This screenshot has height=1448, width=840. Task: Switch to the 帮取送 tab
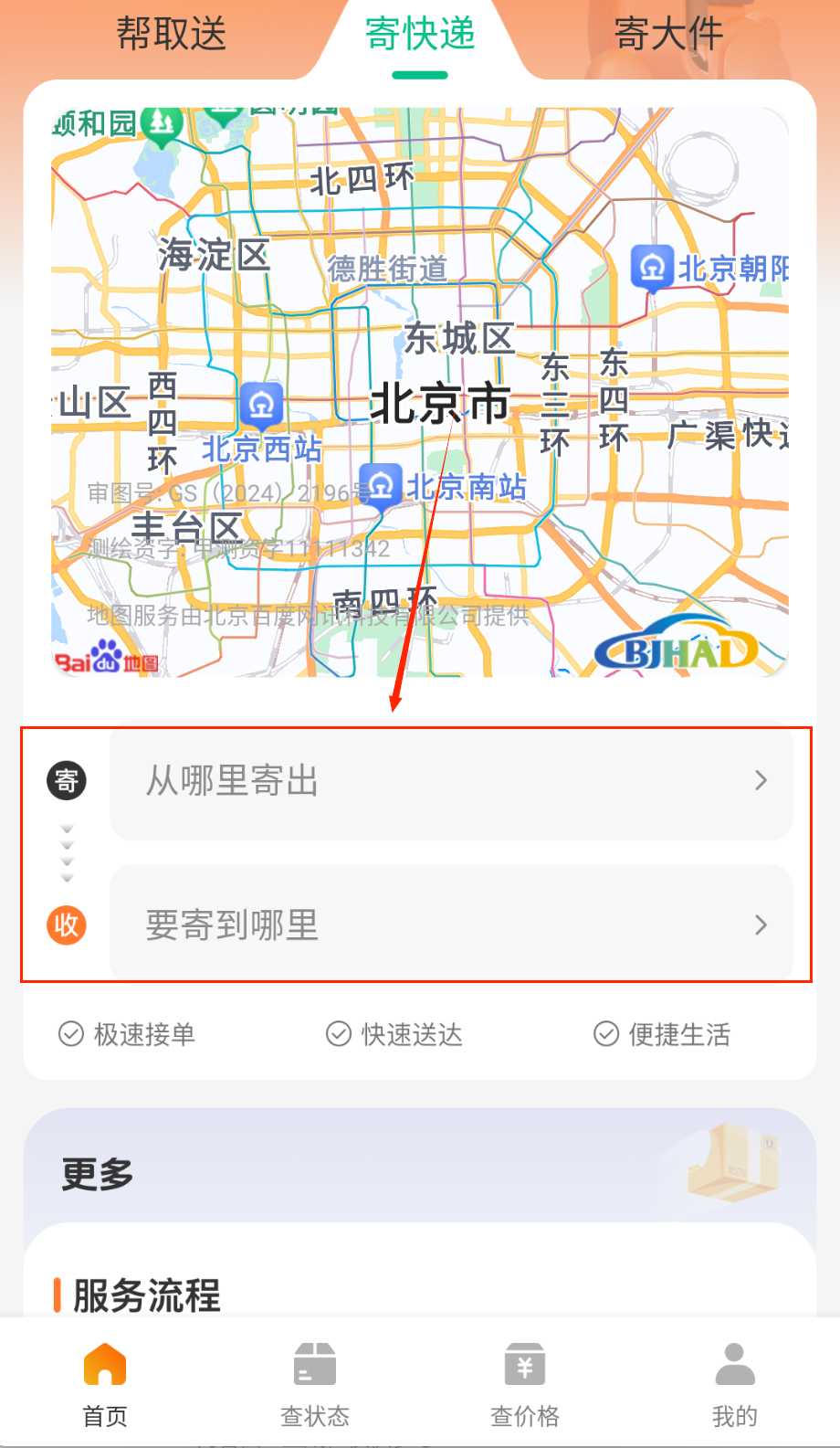tap(171, 35)
